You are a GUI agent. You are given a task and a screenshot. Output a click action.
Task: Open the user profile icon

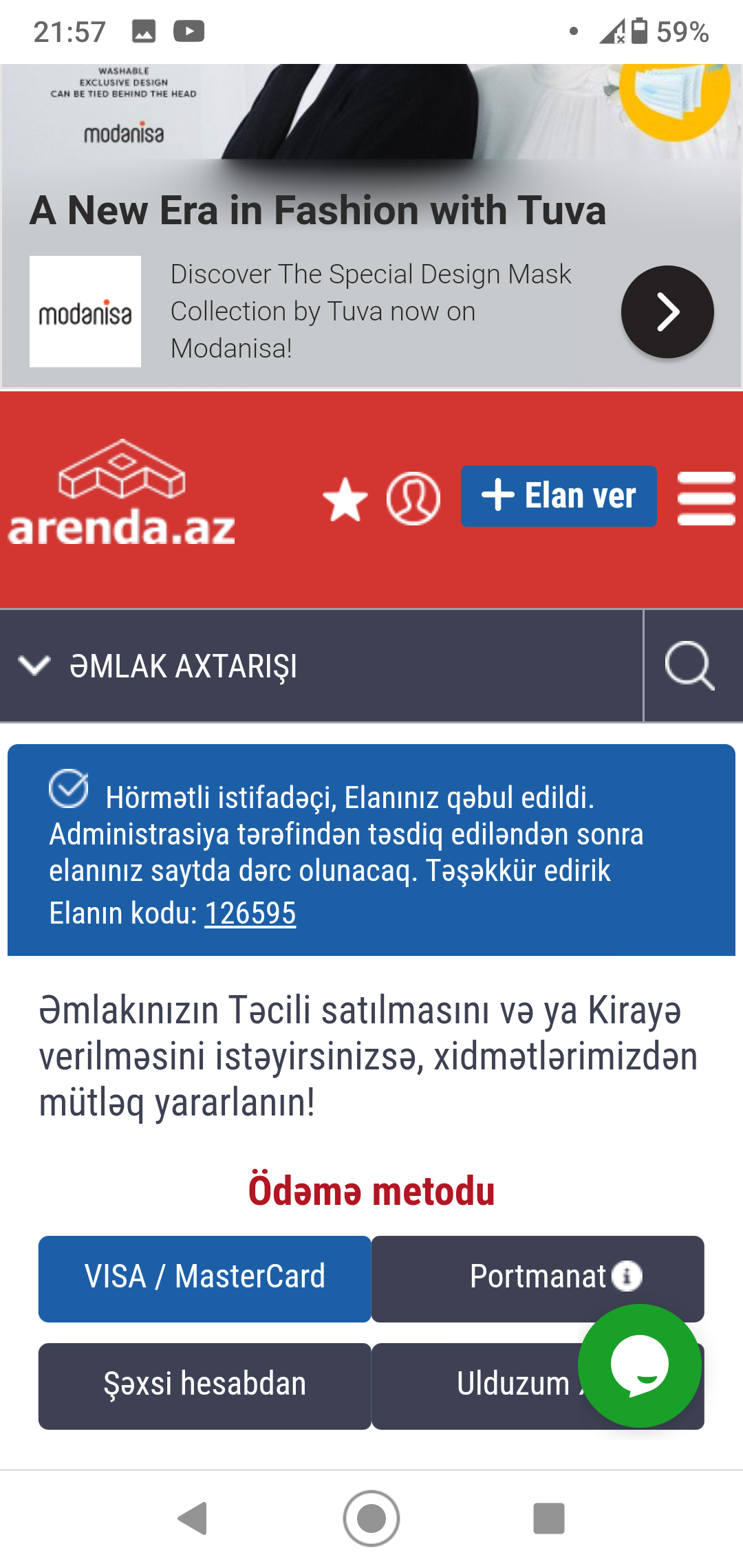[413, 499]
